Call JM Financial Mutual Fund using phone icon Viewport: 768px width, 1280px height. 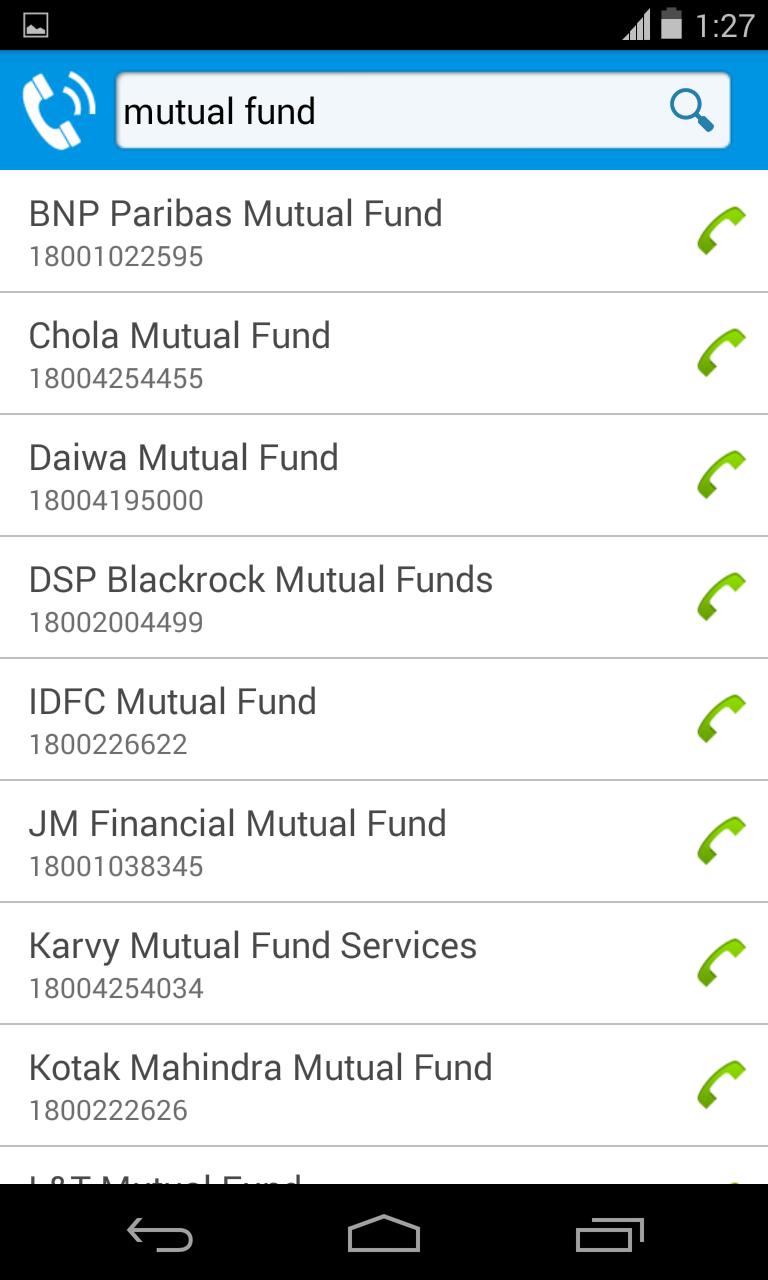[722, 841]
